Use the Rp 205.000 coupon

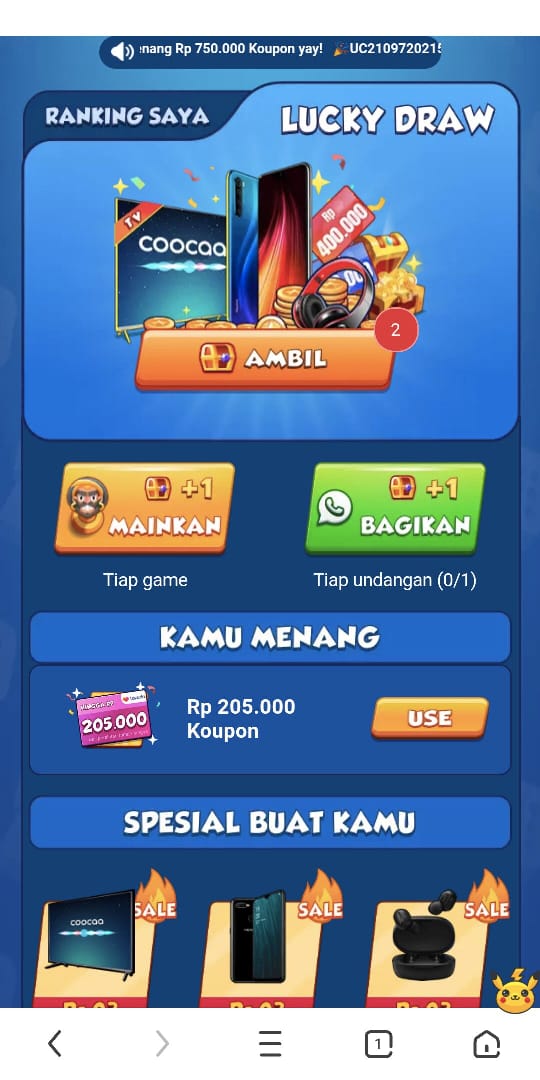(430, 718)
